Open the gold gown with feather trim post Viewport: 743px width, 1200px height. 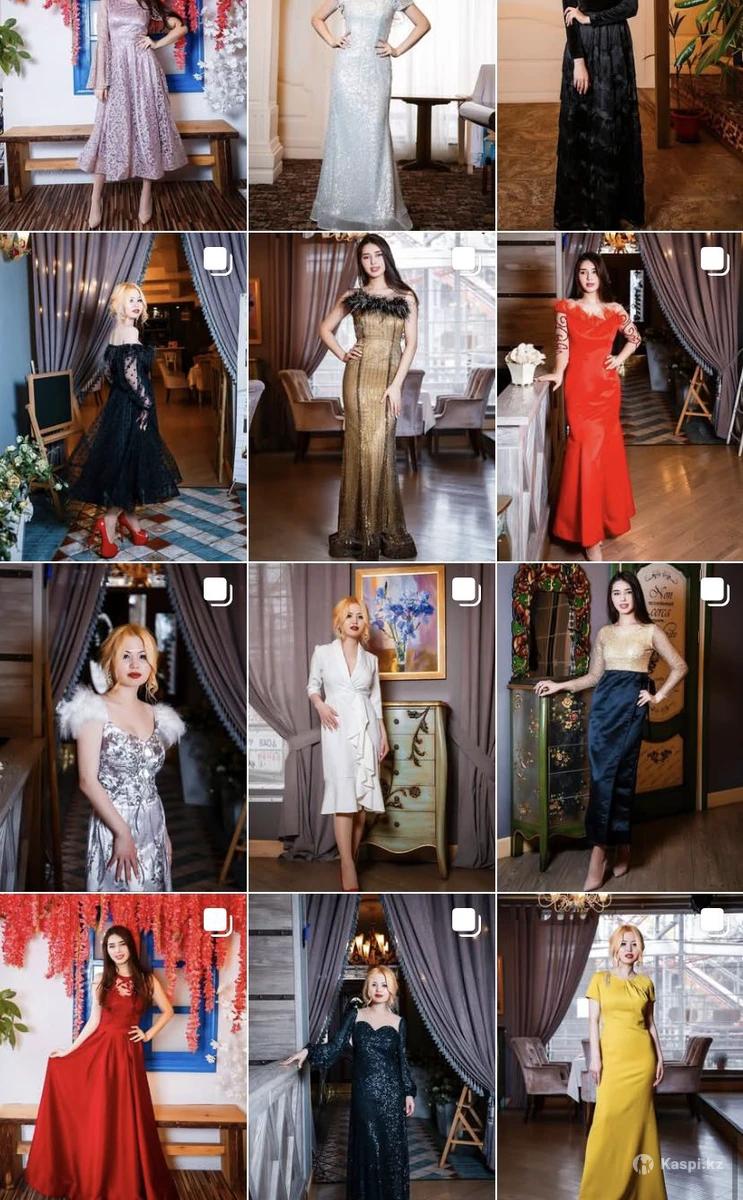(x=371, y=397)
